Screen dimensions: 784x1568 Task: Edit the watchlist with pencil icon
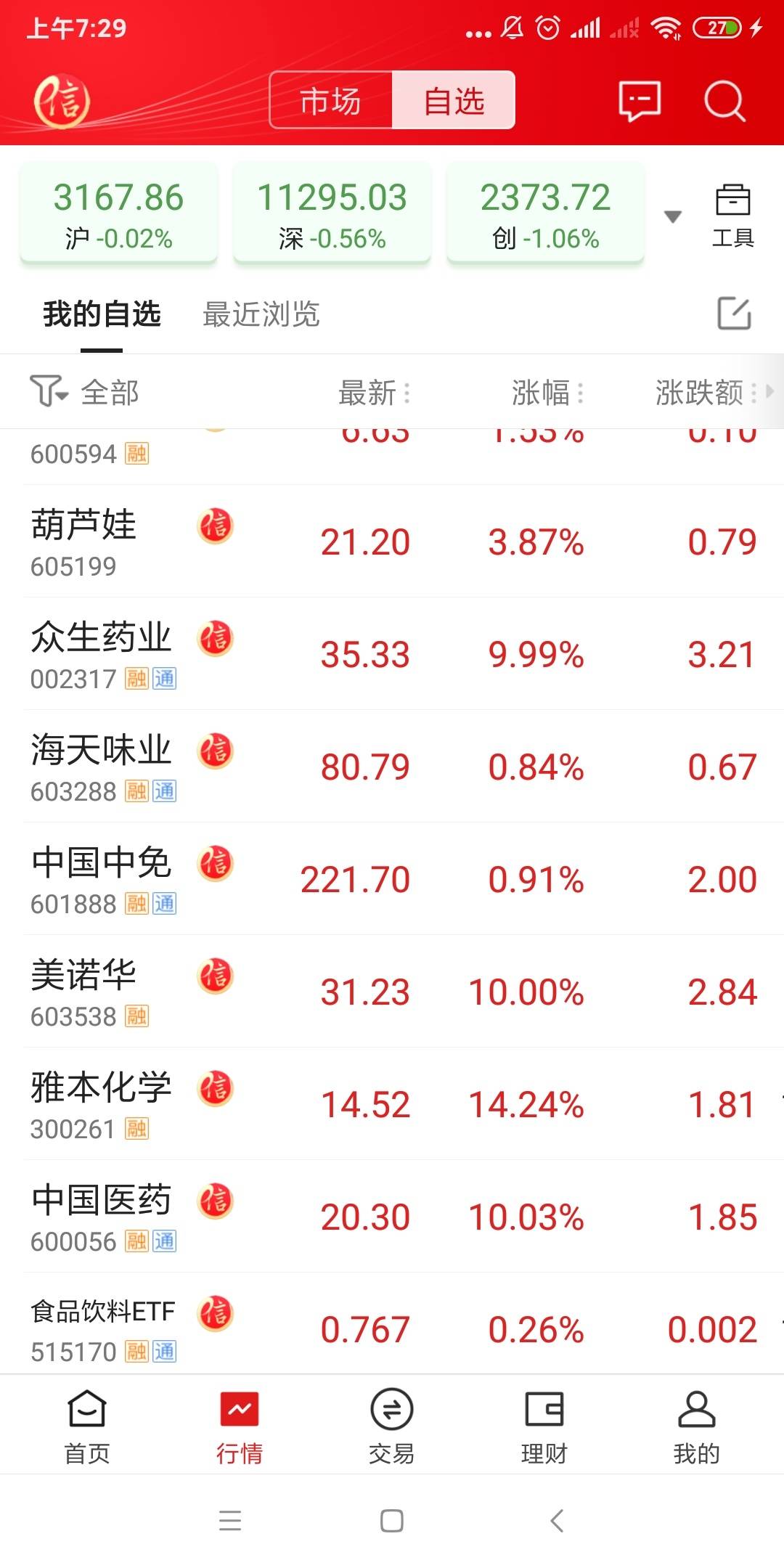point(734,314)
